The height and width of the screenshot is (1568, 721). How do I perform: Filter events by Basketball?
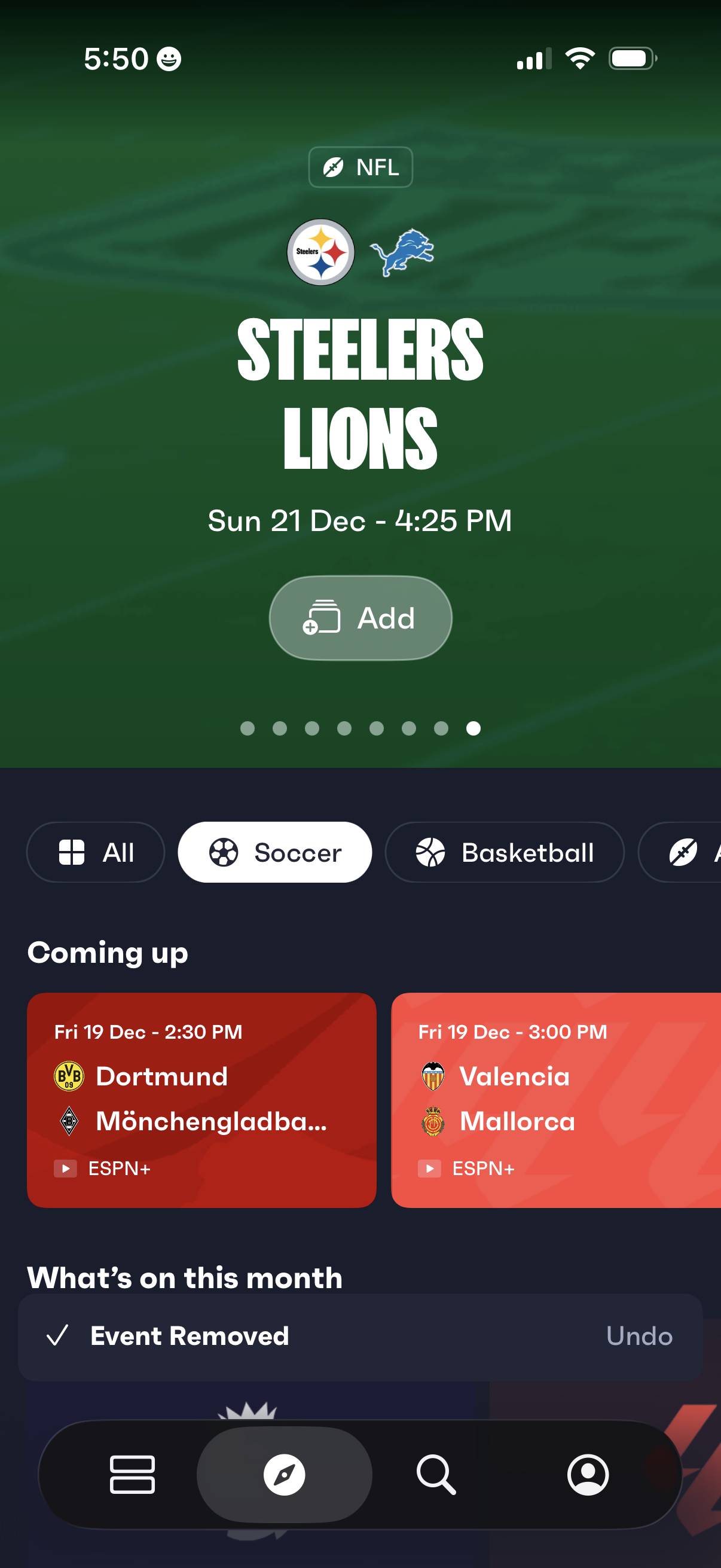click(x=505, y=852)
